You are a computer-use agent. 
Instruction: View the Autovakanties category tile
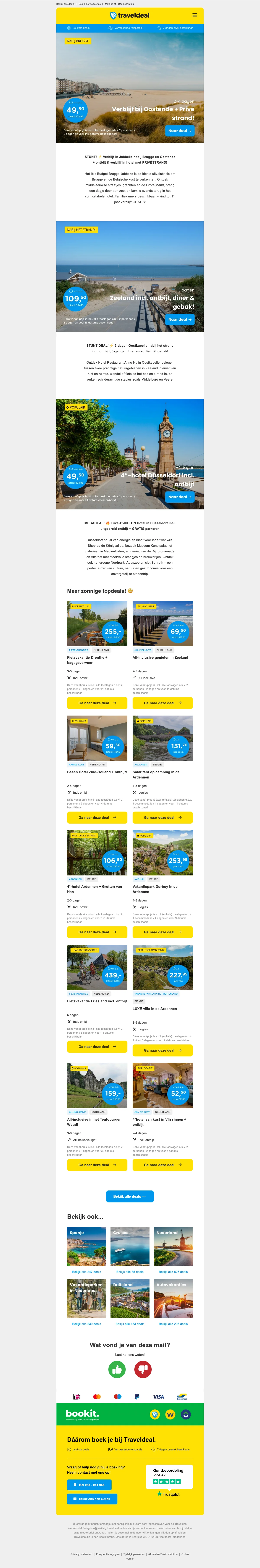coord(173,1298)
